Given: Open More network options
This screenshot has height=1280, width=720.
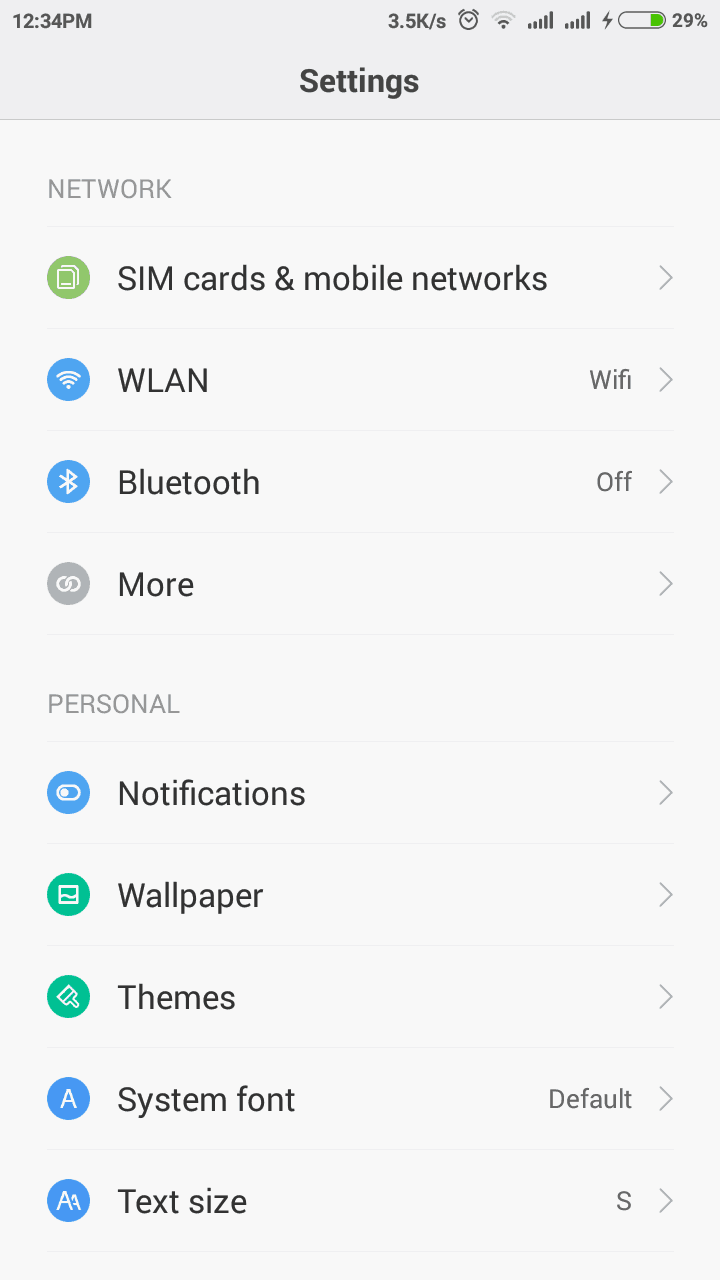Looking at the screenshot, I should (360, 584).
